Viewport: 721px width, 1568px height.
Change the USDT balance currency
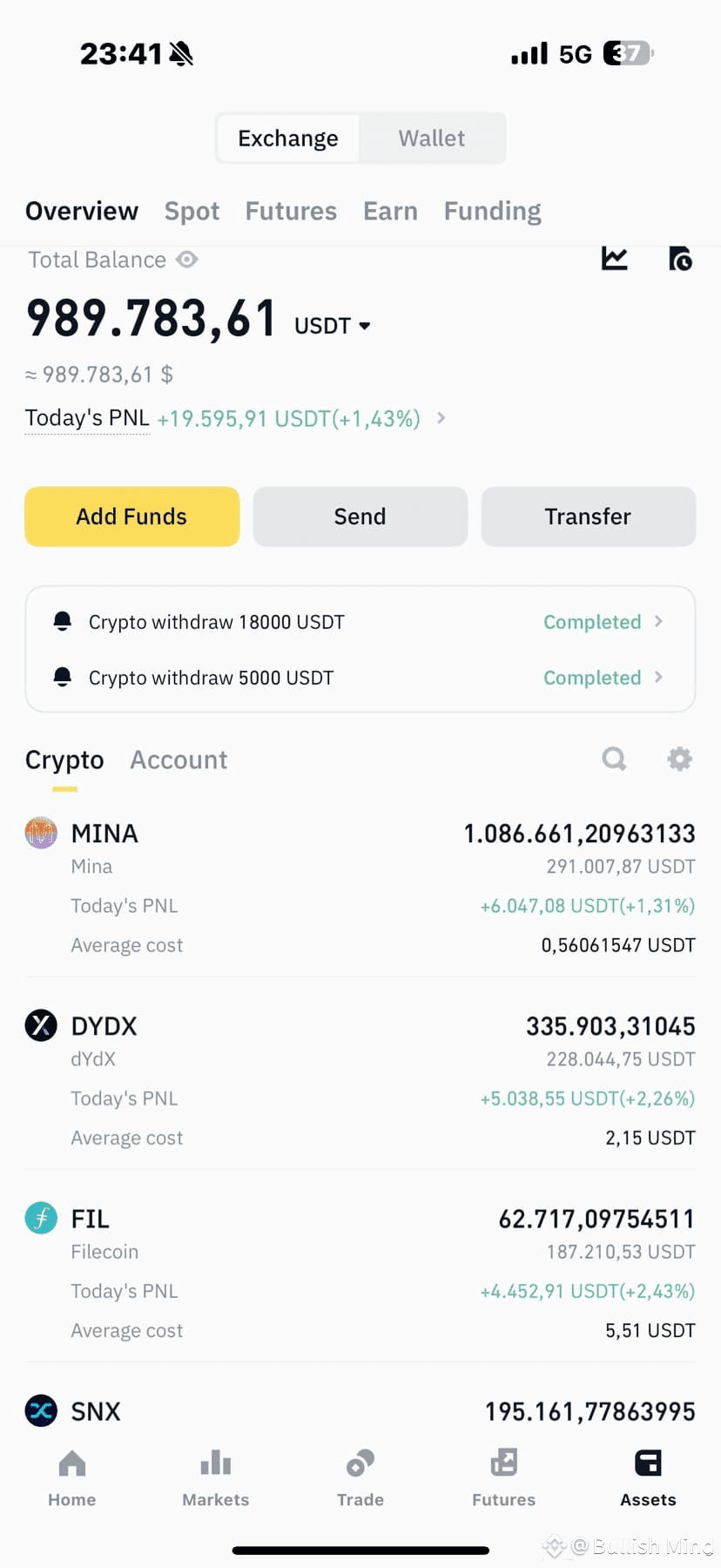[333, 326]
